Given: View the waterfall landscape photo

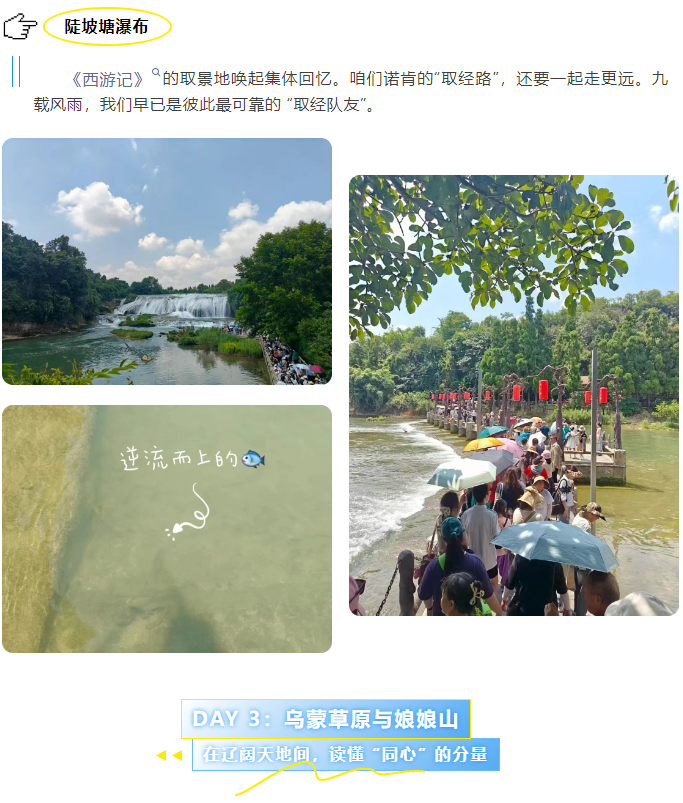Looking at the screenshot, I should tap(167, 262).
